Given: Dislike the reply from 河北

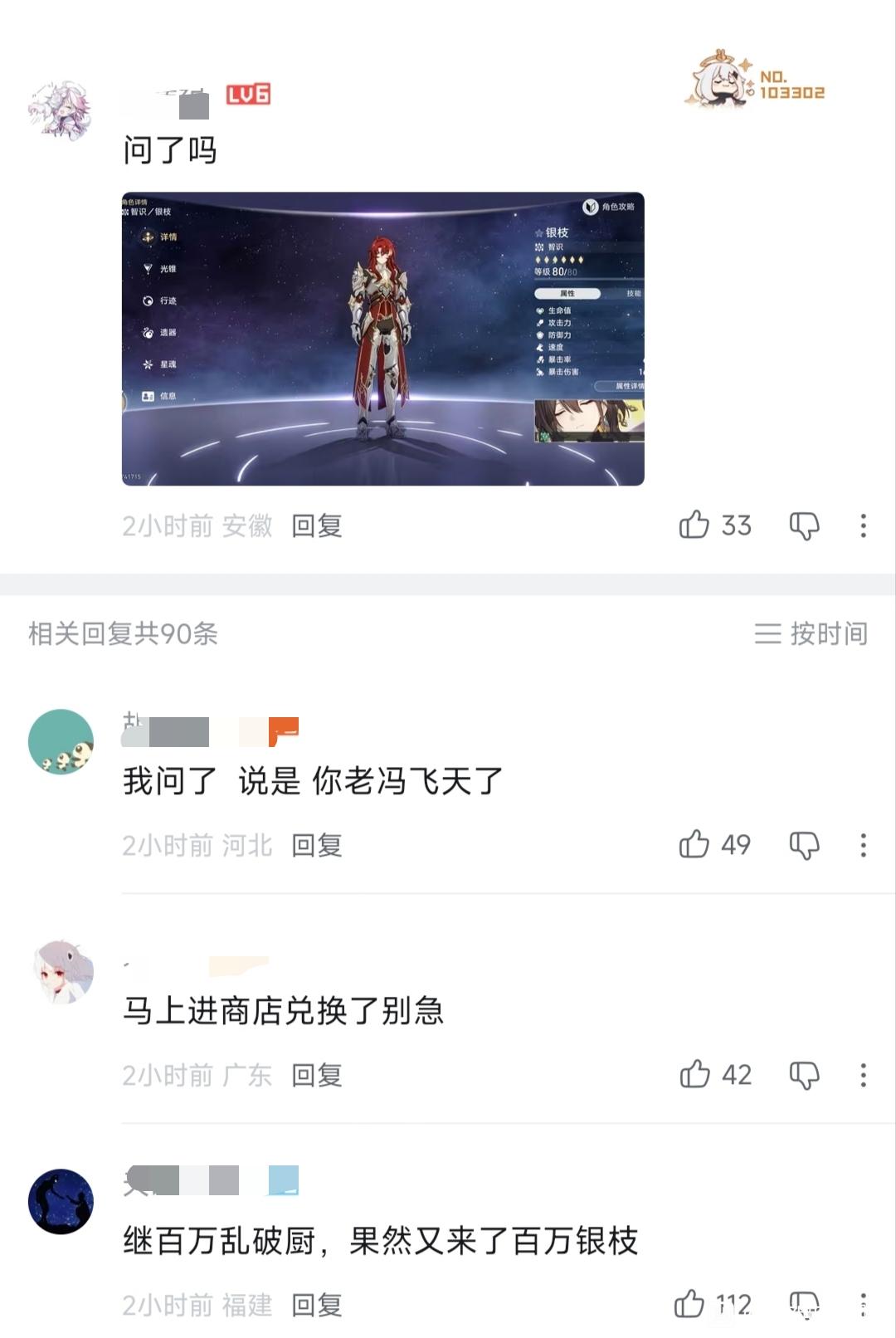Looking at the screenshot, I should [x=804, y=845].
